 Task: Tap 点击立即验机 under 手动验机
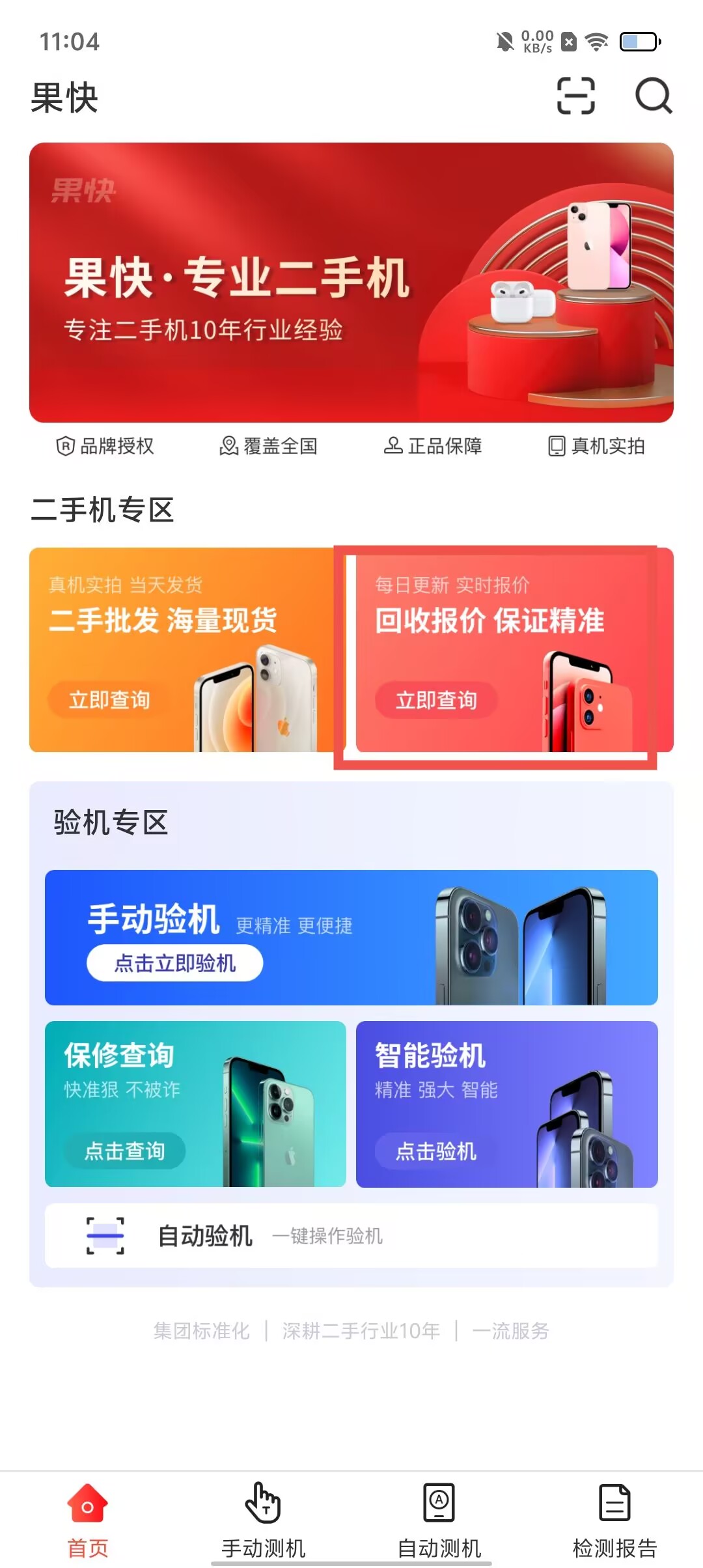pos(174,963)
